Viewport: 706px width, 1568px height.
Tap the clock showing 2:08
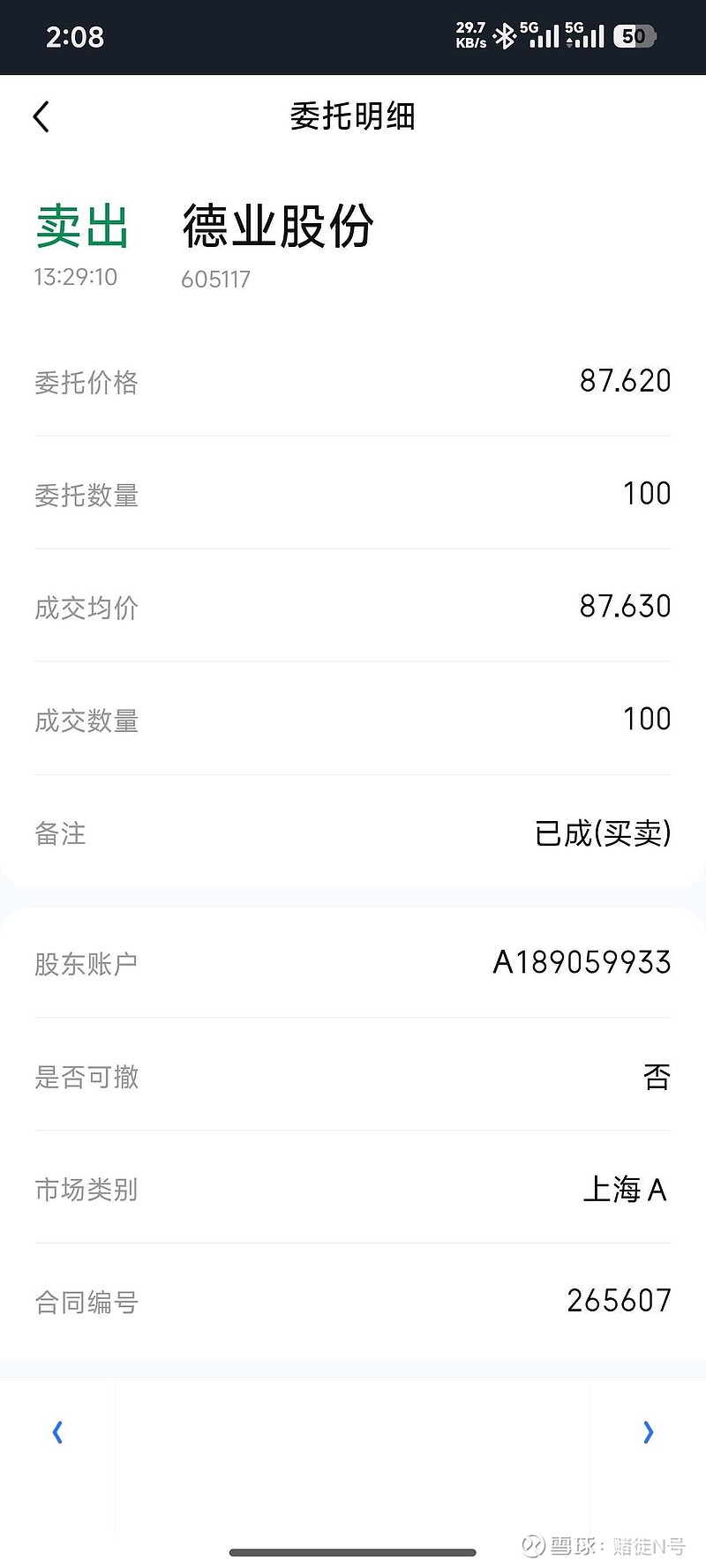coord(74,37)
